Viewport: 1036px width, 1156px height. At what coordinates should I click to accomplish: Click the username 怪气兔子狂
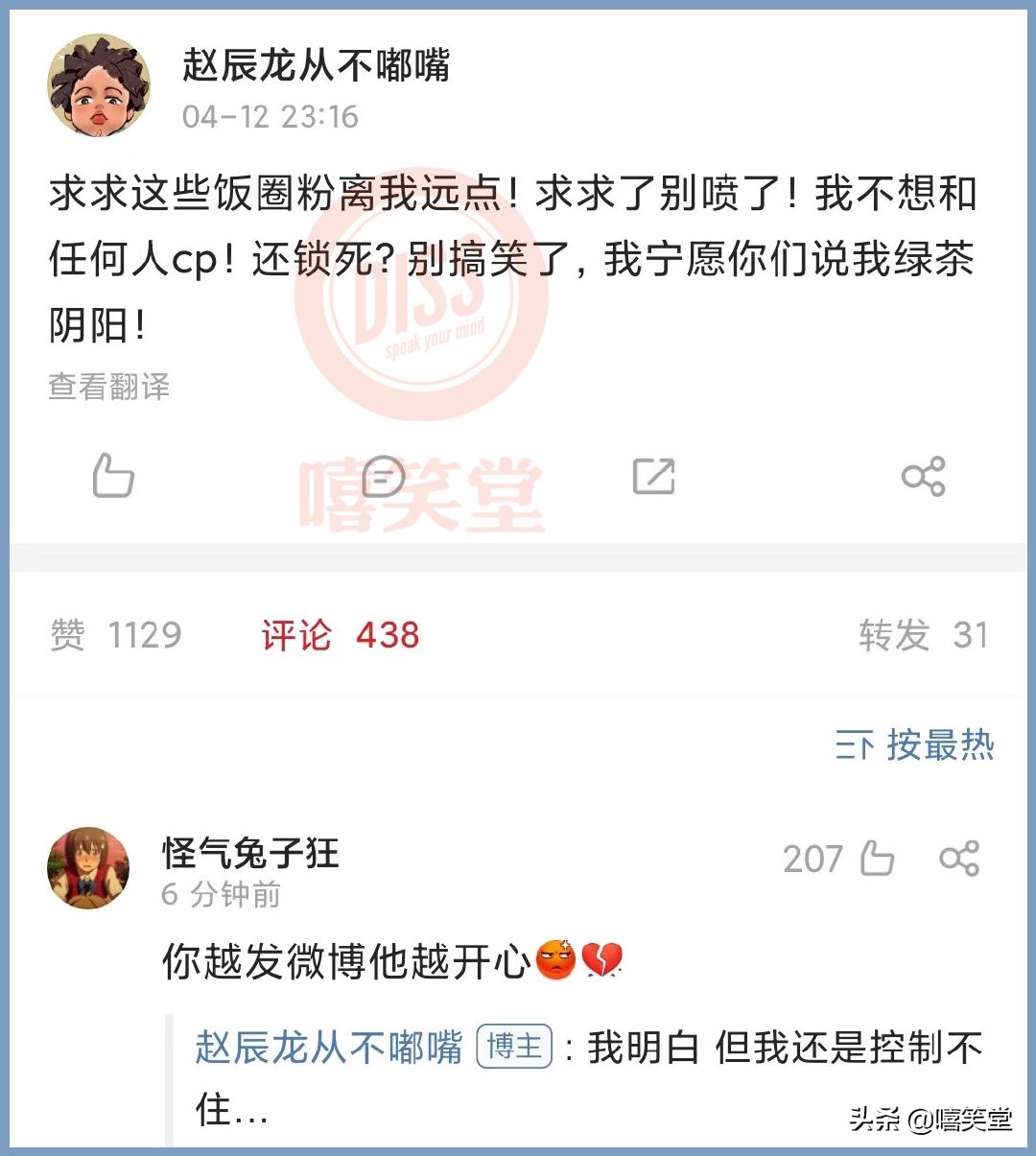[x=247, y=852]
